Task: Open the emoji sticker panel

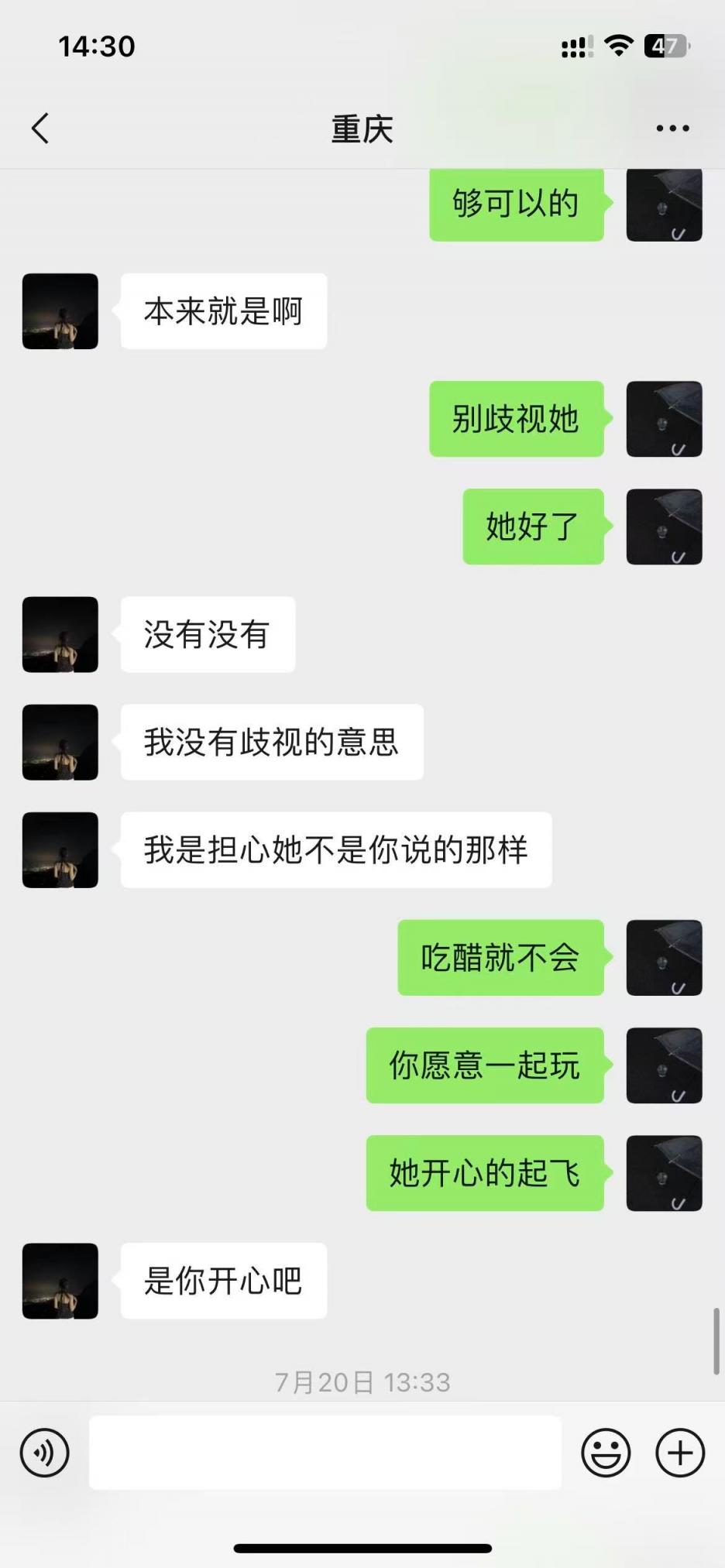Action: coord(606,1453)
